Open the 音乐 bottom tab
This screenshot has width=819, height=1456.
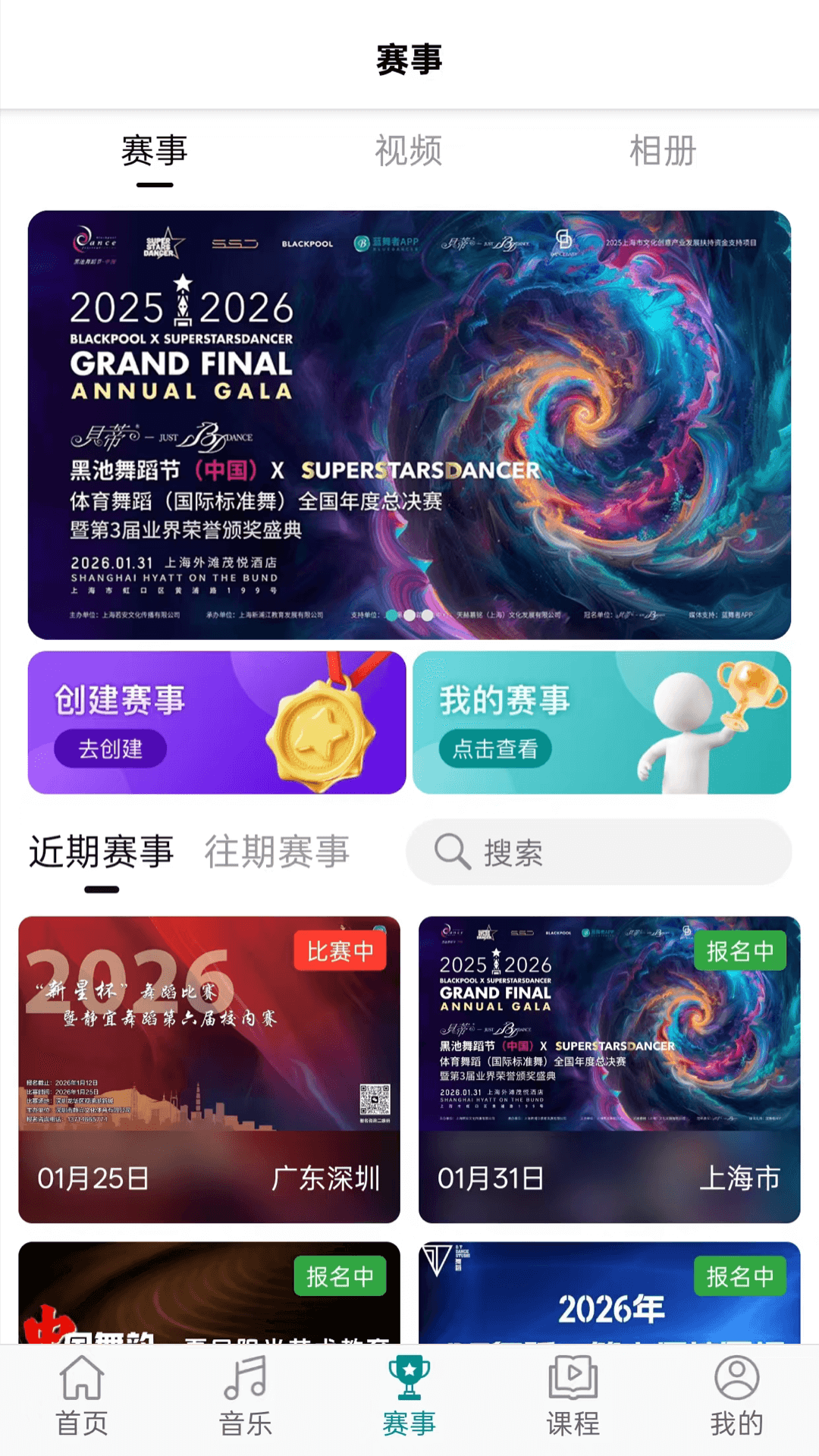click(246, 1397)
